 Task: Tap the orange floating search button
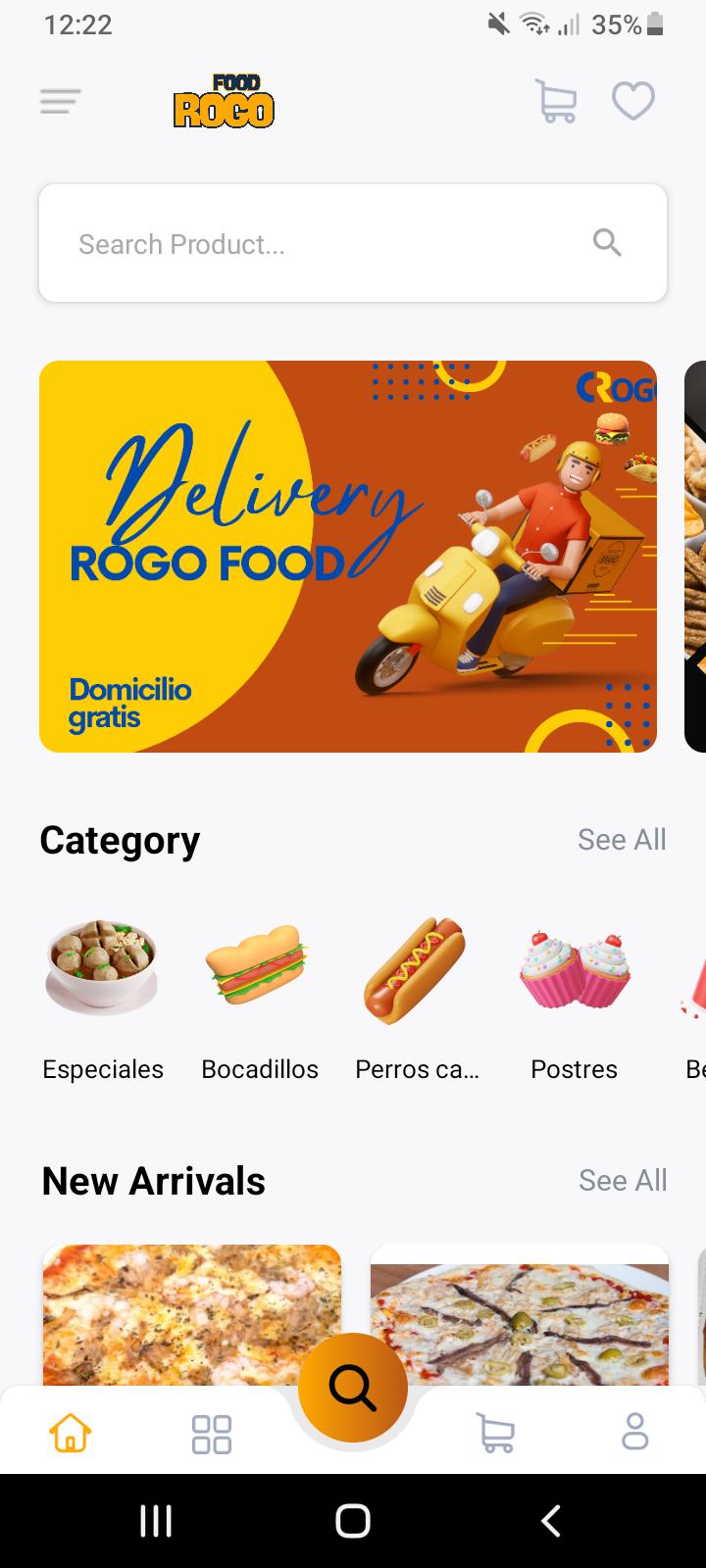pyautogui.click(x=353, y=1387)
